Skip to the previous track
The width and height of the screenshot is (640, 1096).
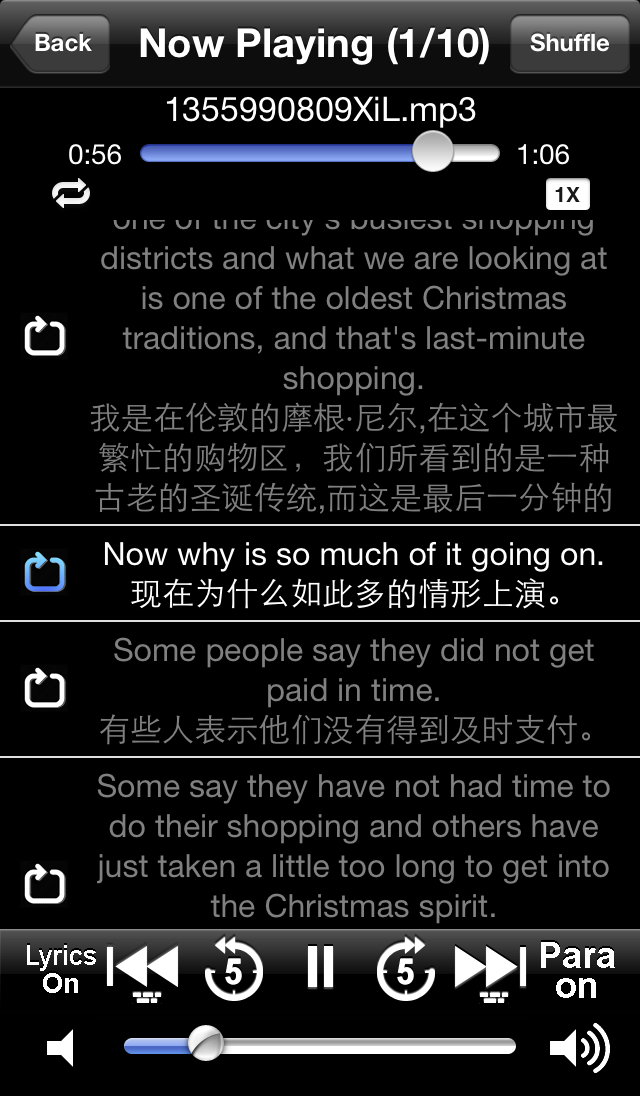[x=143, y=969]
